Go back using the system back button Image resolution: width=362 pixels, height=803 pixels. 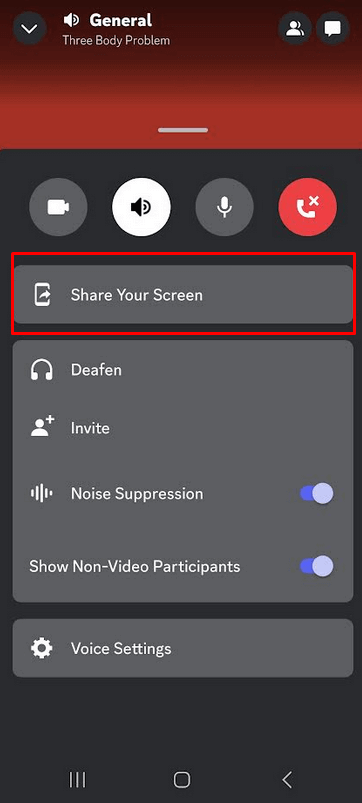[287, 780]
